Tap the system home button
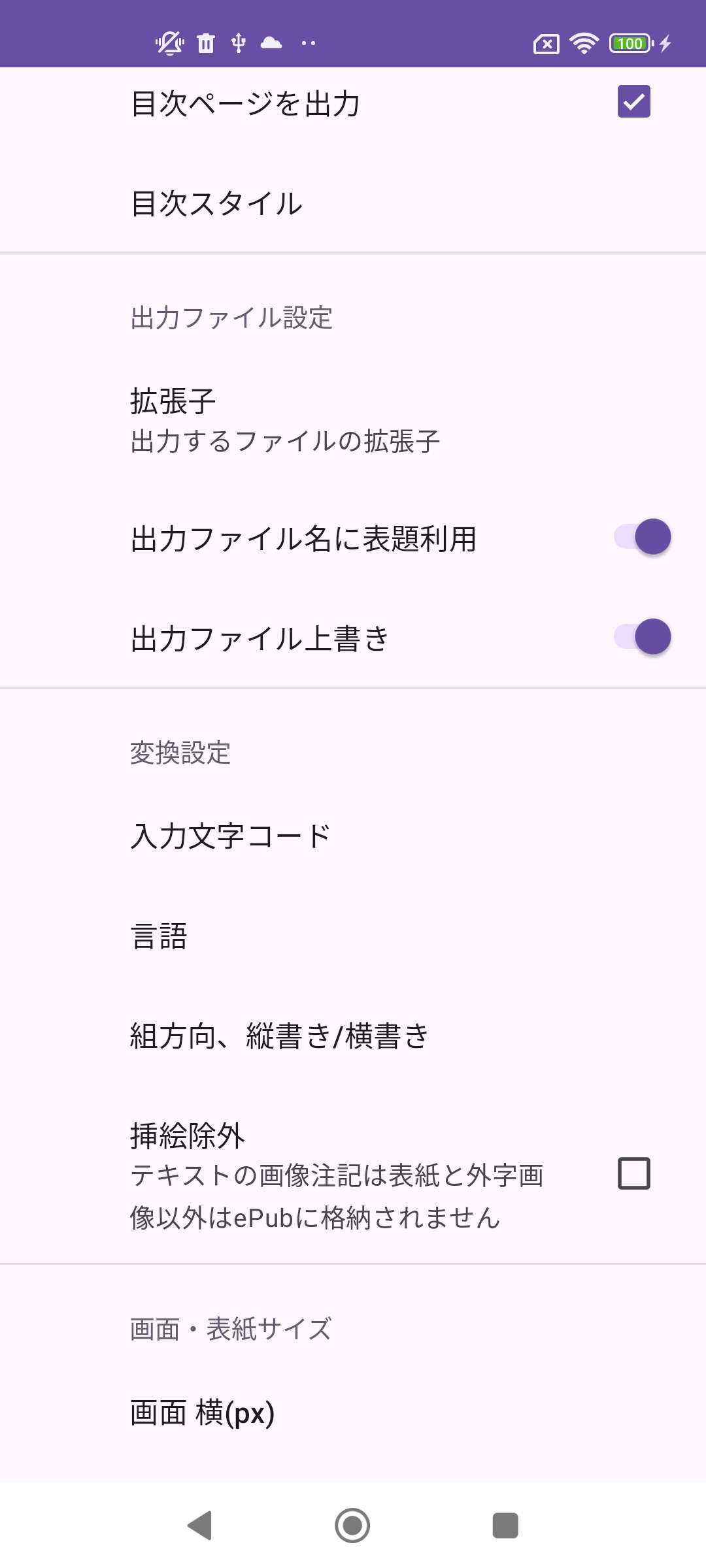This screenshot has height=1568, width=706. 352,1526
